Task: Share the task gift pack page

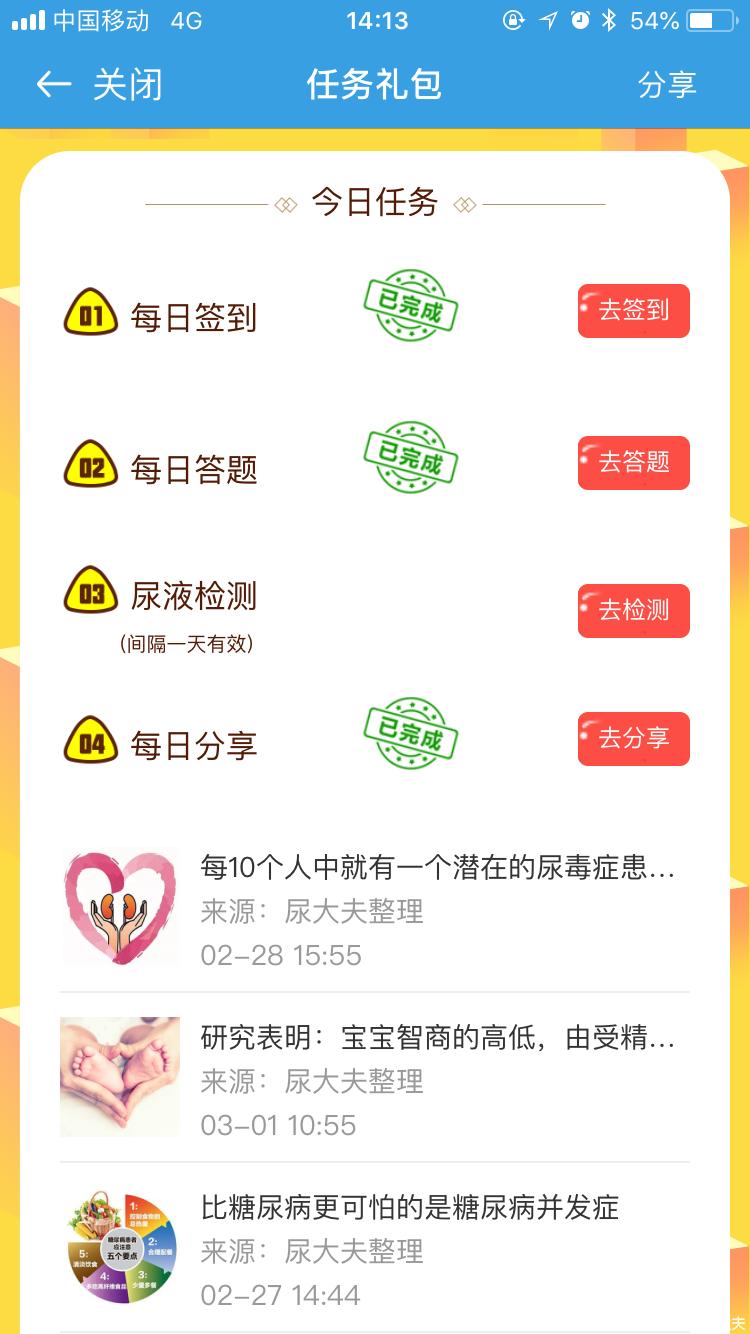Action: (667, 85)
